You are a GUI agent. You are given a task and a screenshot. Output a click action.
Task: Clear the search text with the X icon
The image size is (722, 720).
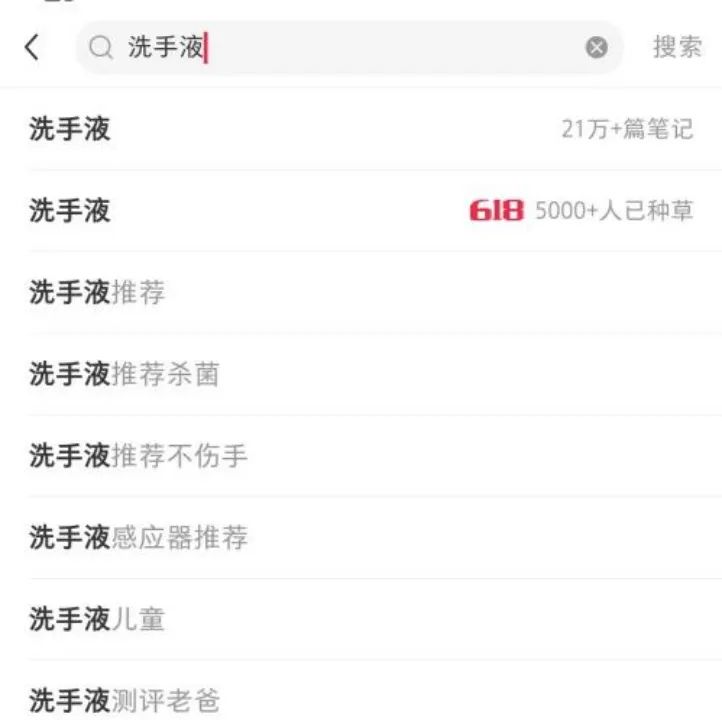(596, 47)
